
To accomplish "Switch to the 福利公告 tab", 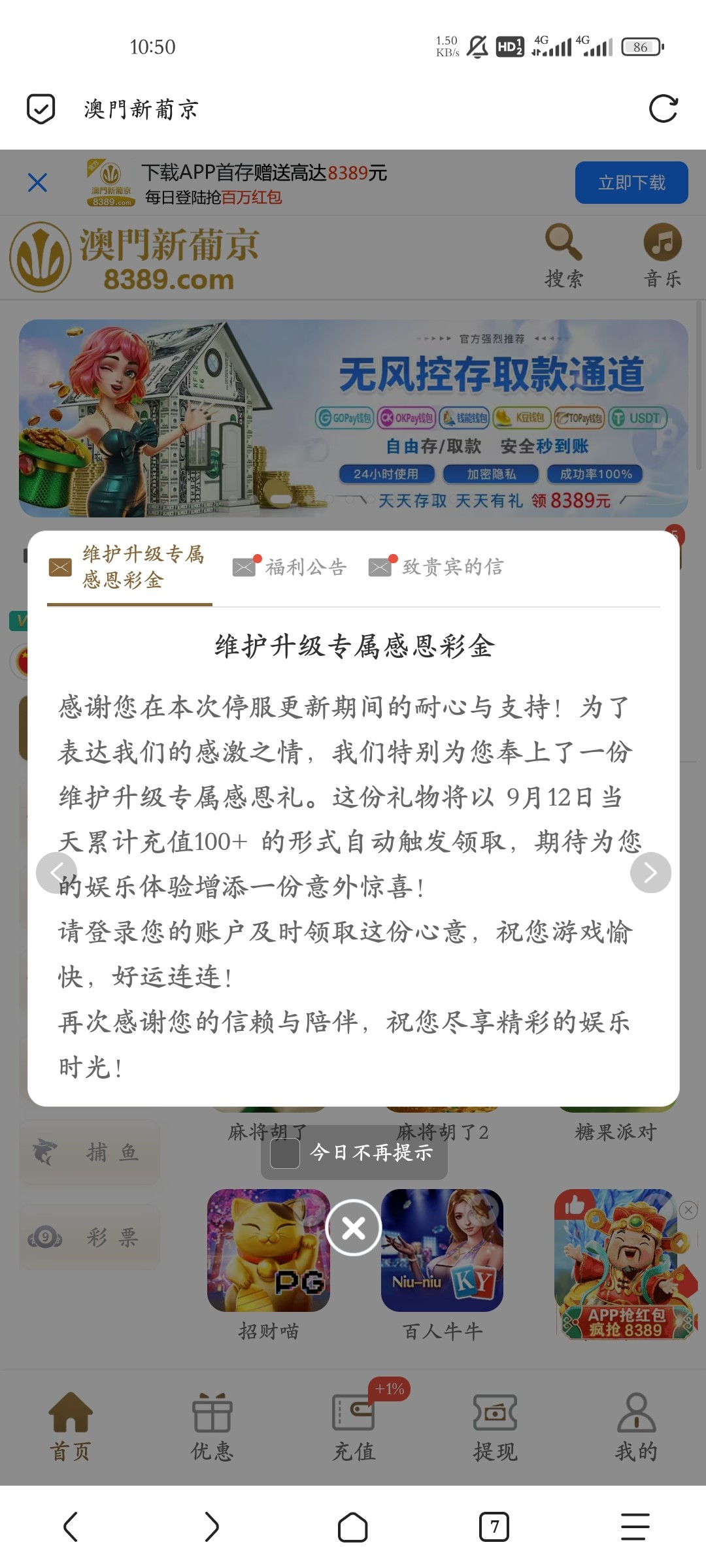I will (290, 566).
